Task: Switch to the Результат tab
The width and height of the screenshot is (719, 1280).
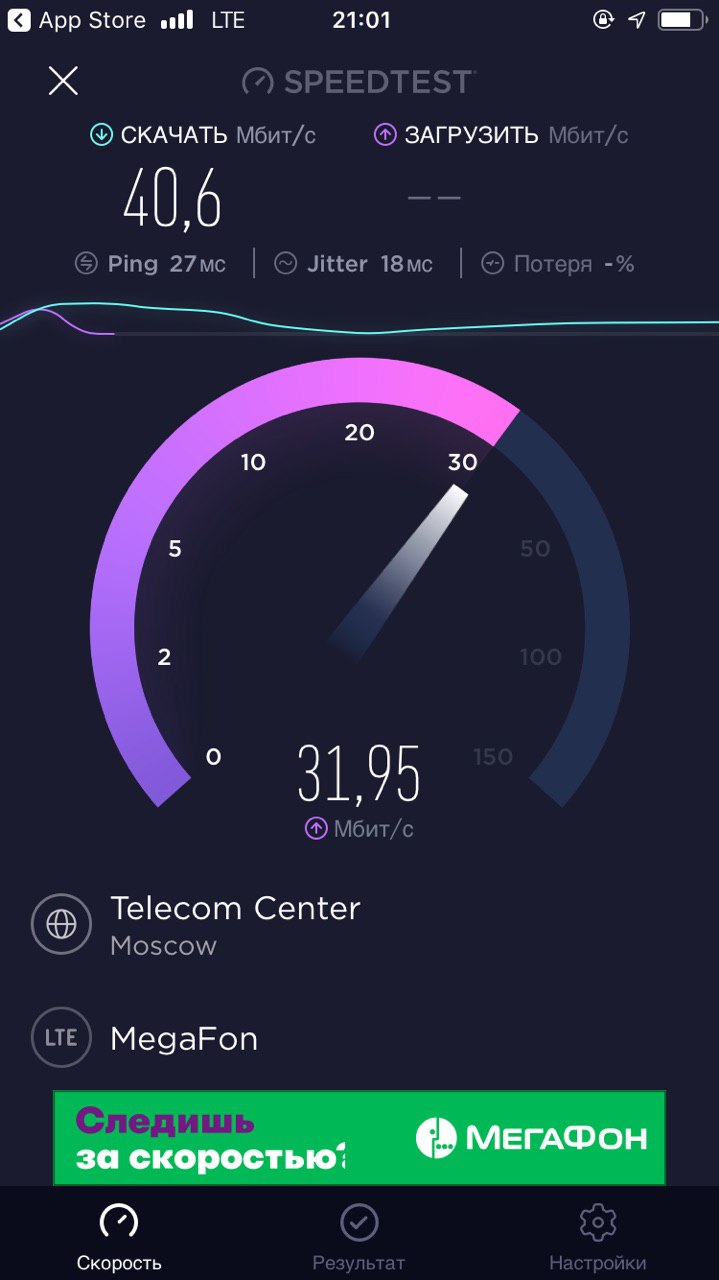Action: click(358, 1237)
